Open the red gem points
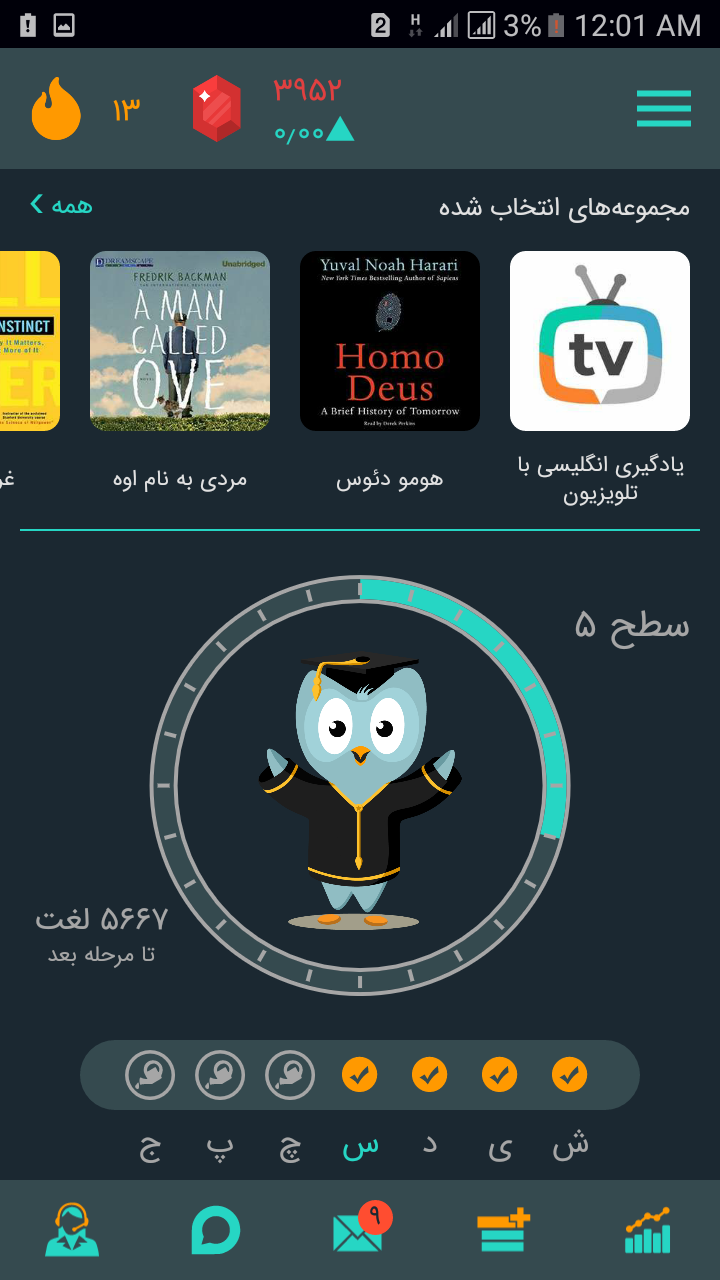This screenshot has width=720, height=1280. [x=217, y=108]
